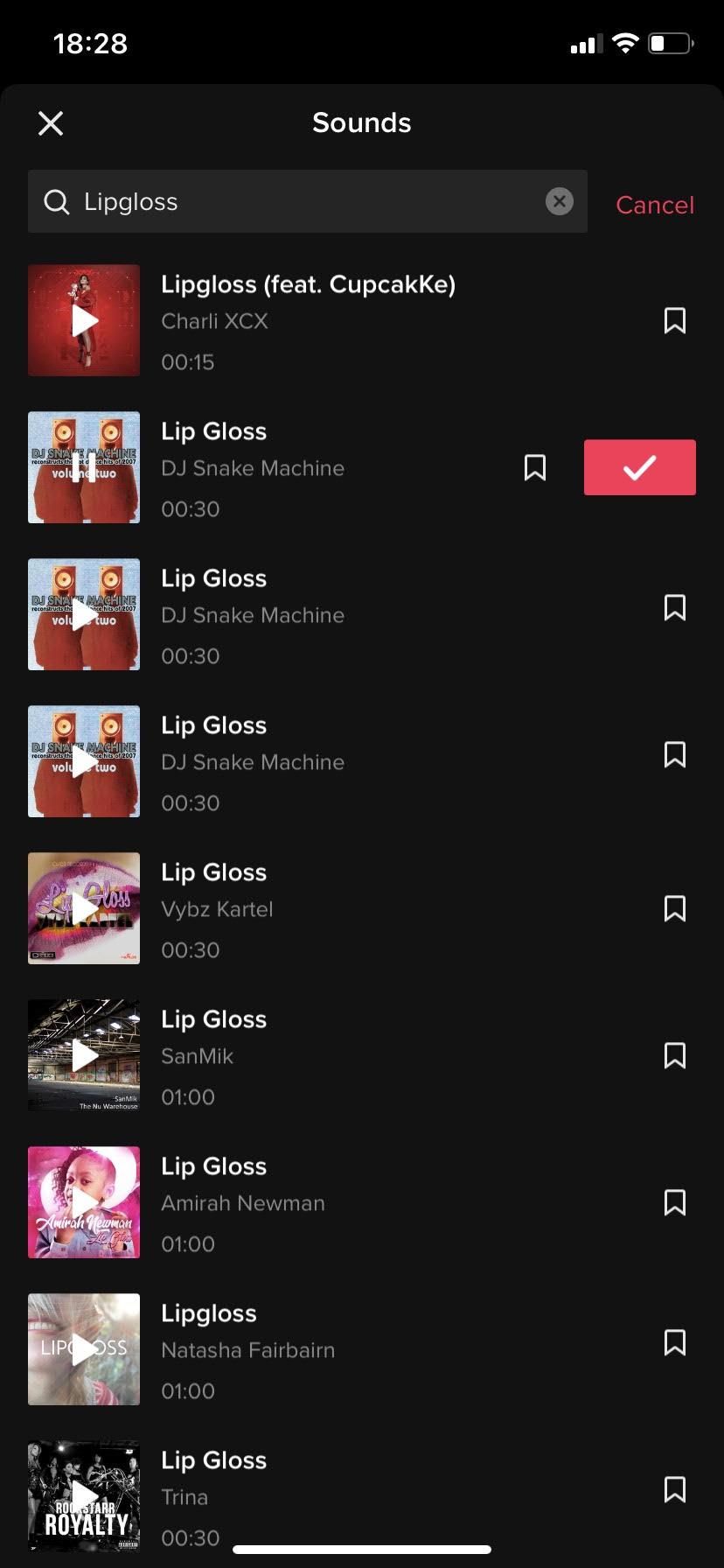This screenshot has height=1568, width=724.
Task: Bookmark Lipgloss by Charli XCX
Action: click(x=674, y=320)
